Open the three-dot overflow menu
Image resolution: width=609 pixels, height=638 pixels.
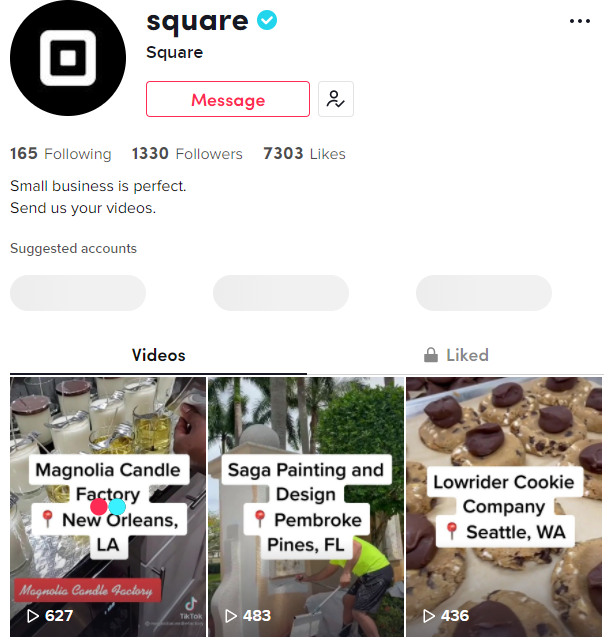tap(579, 21)
